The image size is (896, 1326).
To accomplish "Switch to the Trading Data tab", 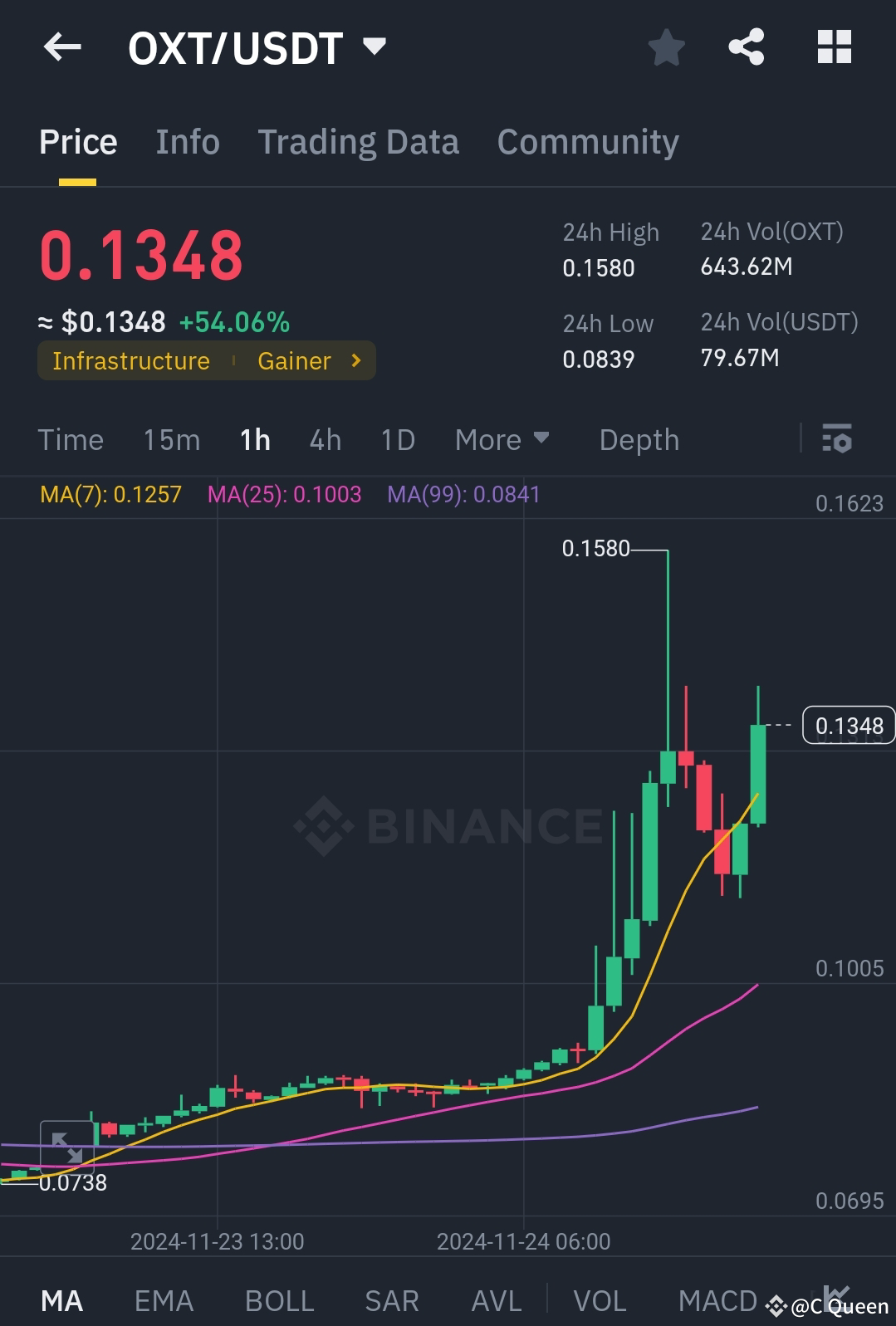I will point(359,141).
